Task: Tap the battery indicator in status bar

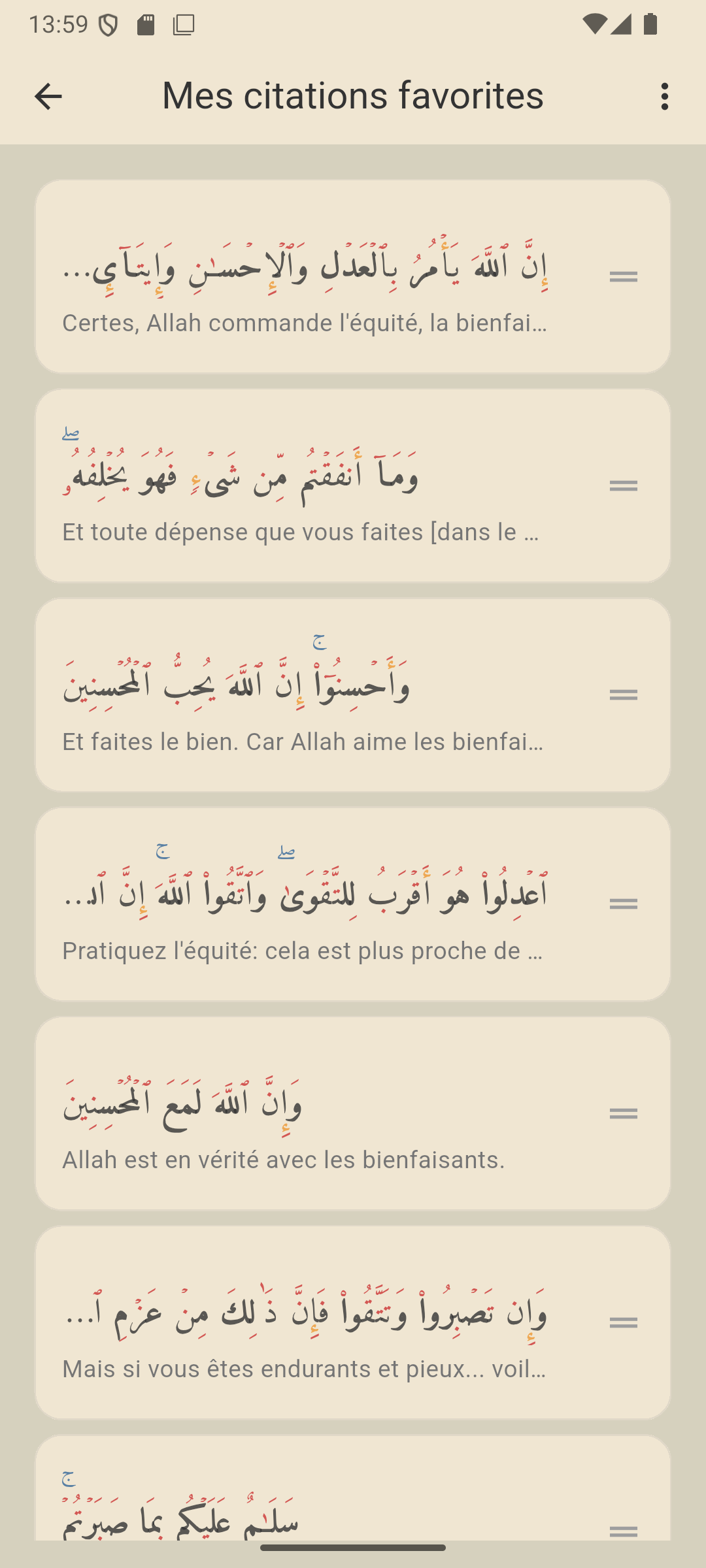Action: click(x=651, y=23)
